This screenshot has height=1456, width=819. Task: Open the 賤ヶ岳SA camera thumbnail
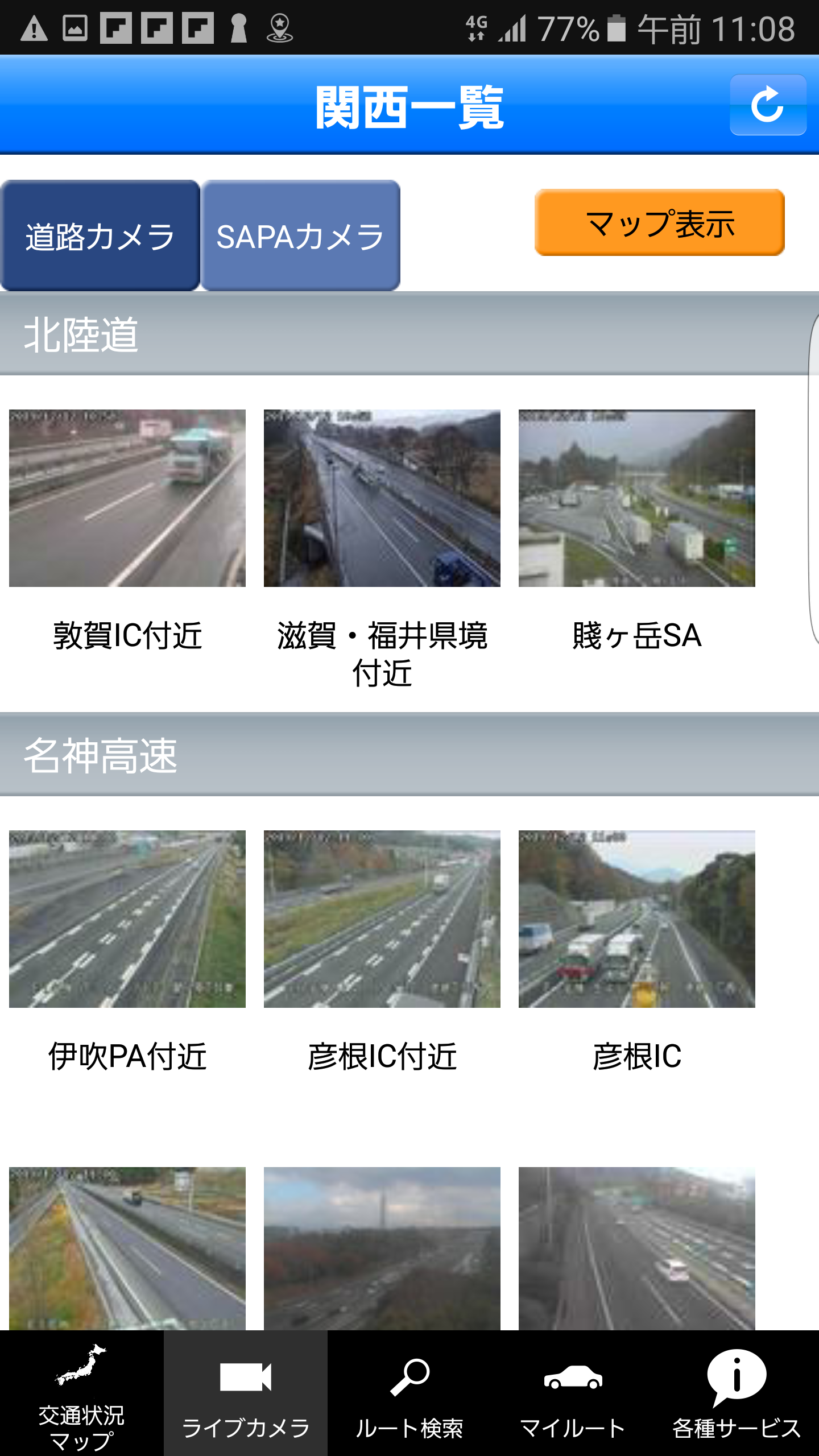(x=637, y=500)
